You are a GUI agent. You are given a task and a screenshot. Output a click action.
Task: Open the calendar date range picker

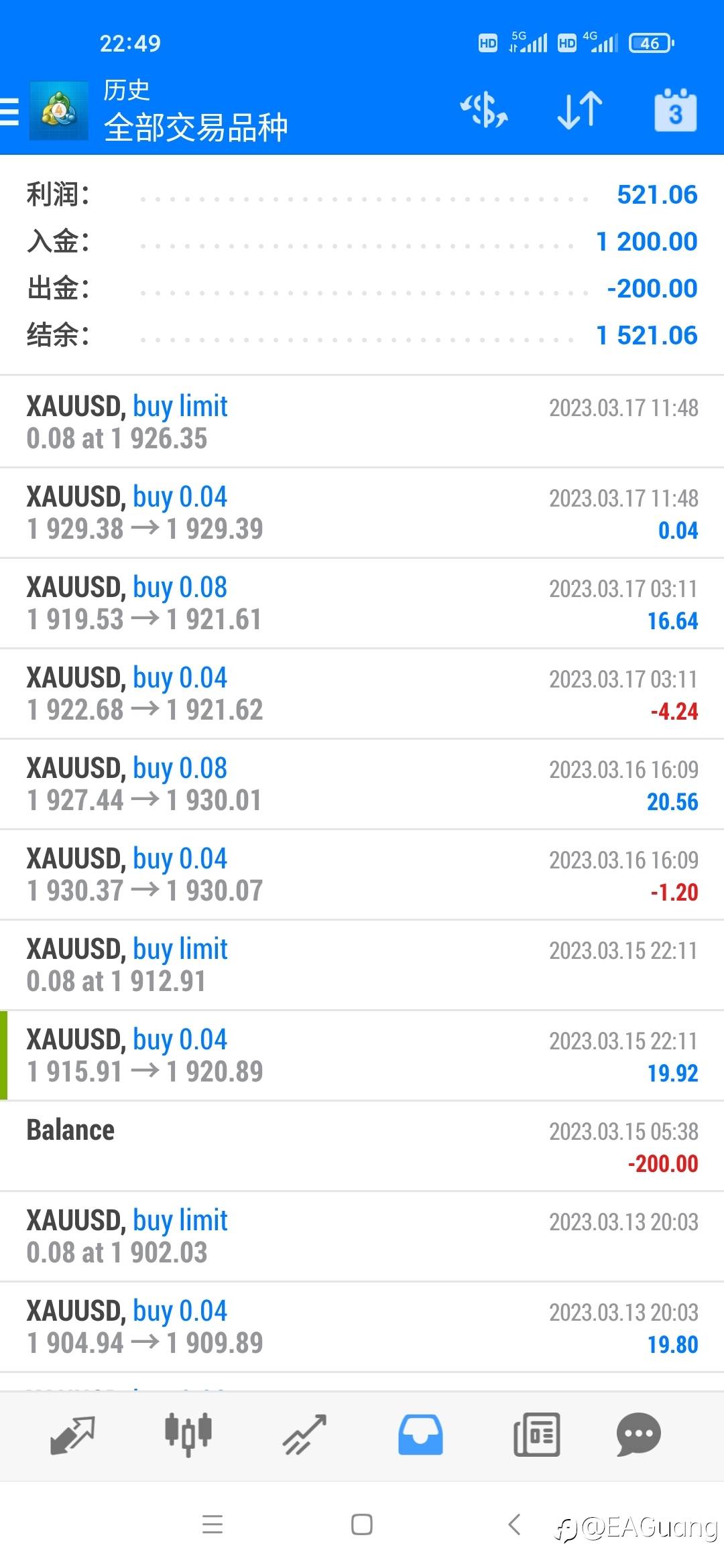coord(676,111)
